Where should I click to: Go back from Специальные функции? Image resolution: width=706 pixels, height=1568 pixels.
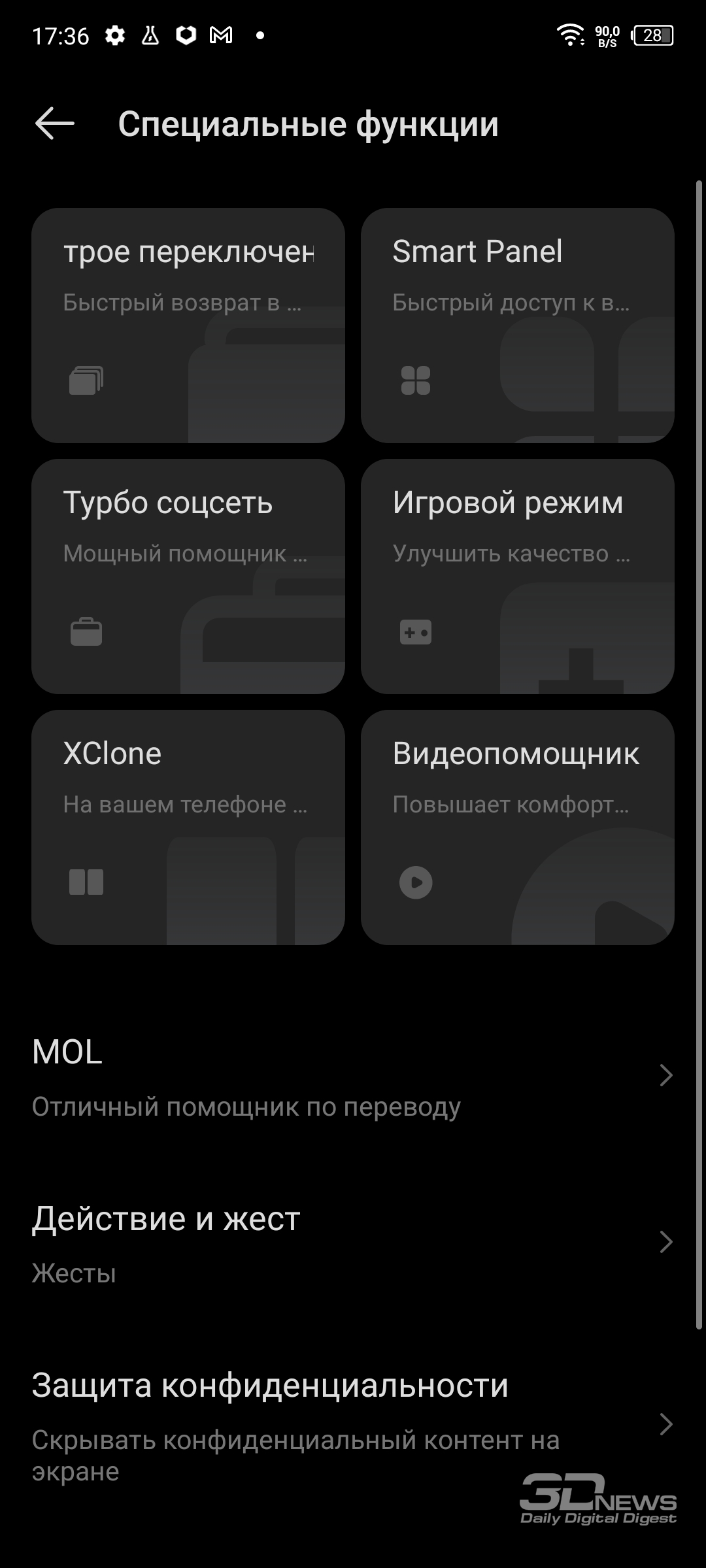tap(55, 124)
